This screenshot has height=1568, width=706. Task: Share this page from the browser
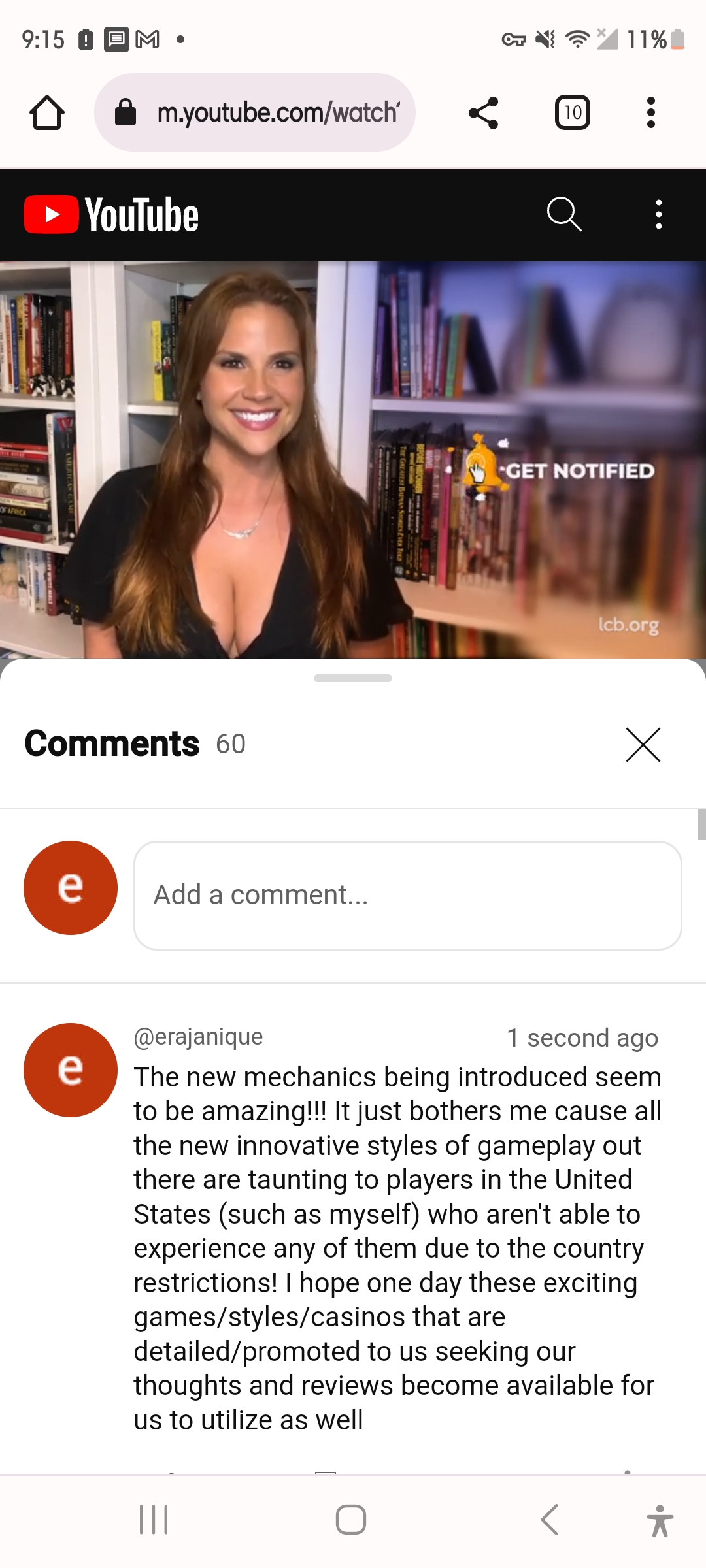(484, 113)
